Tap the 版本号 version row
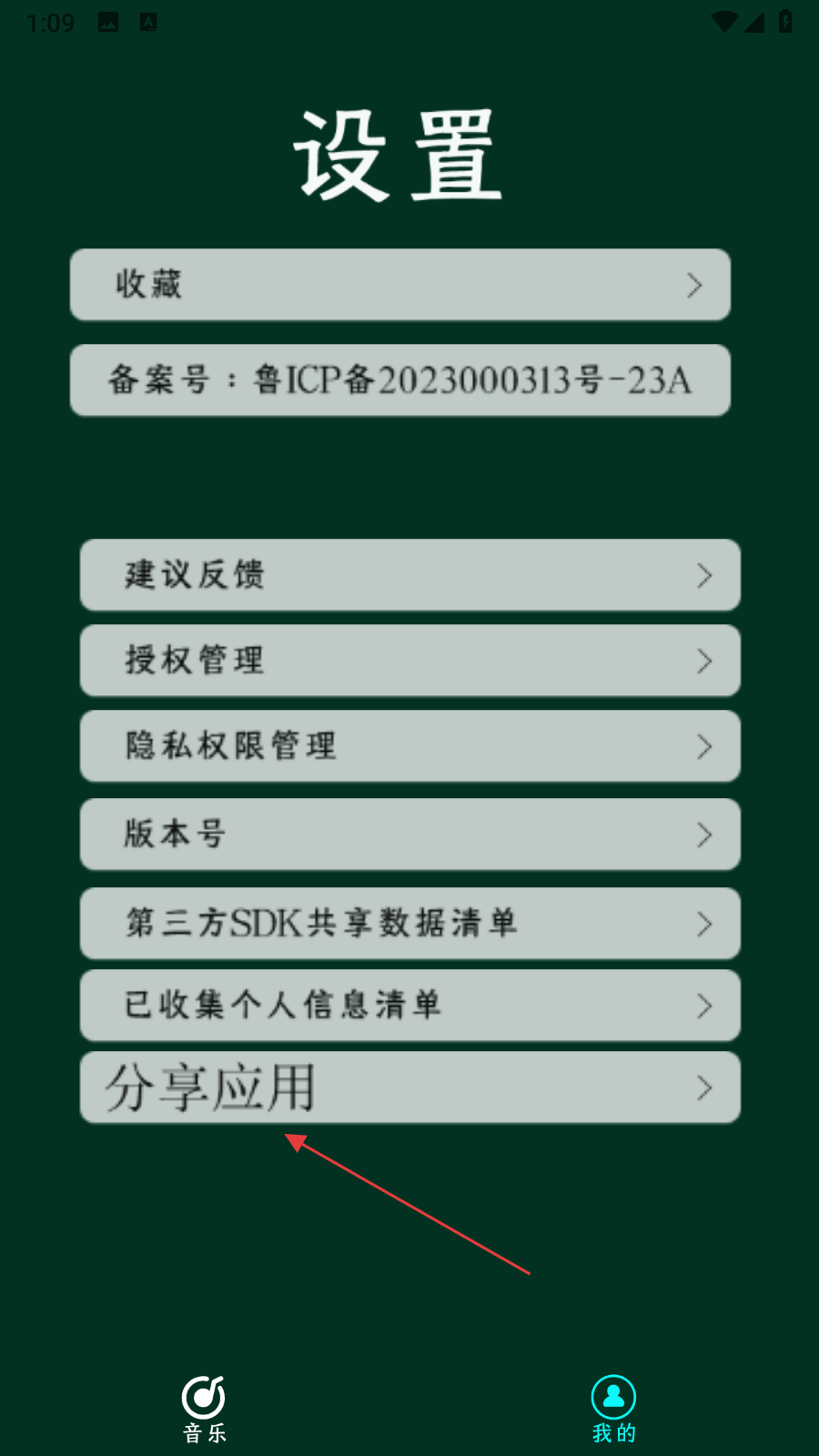Viewport: 819px width, 1456px height. 409,834
